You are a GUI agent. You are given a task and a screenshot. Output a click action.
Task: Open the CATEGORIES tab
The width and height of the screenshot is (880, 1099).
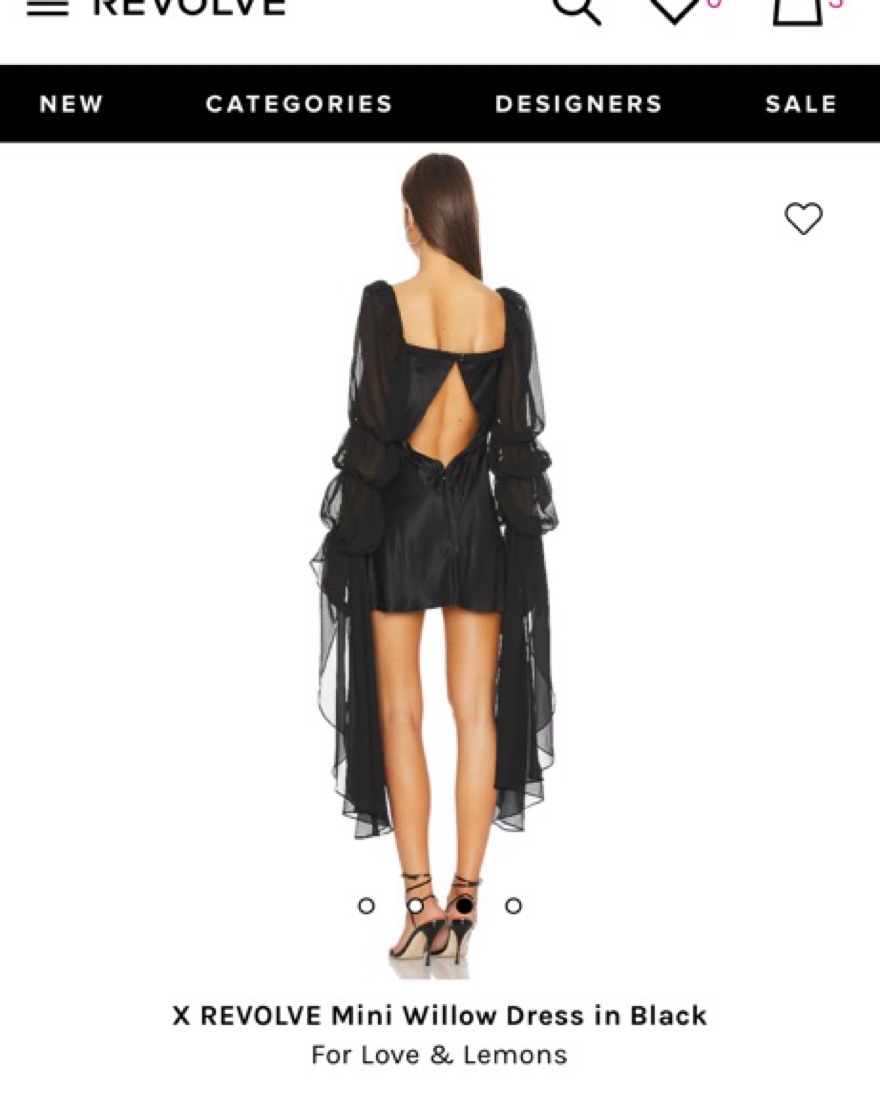coord(299,104)
